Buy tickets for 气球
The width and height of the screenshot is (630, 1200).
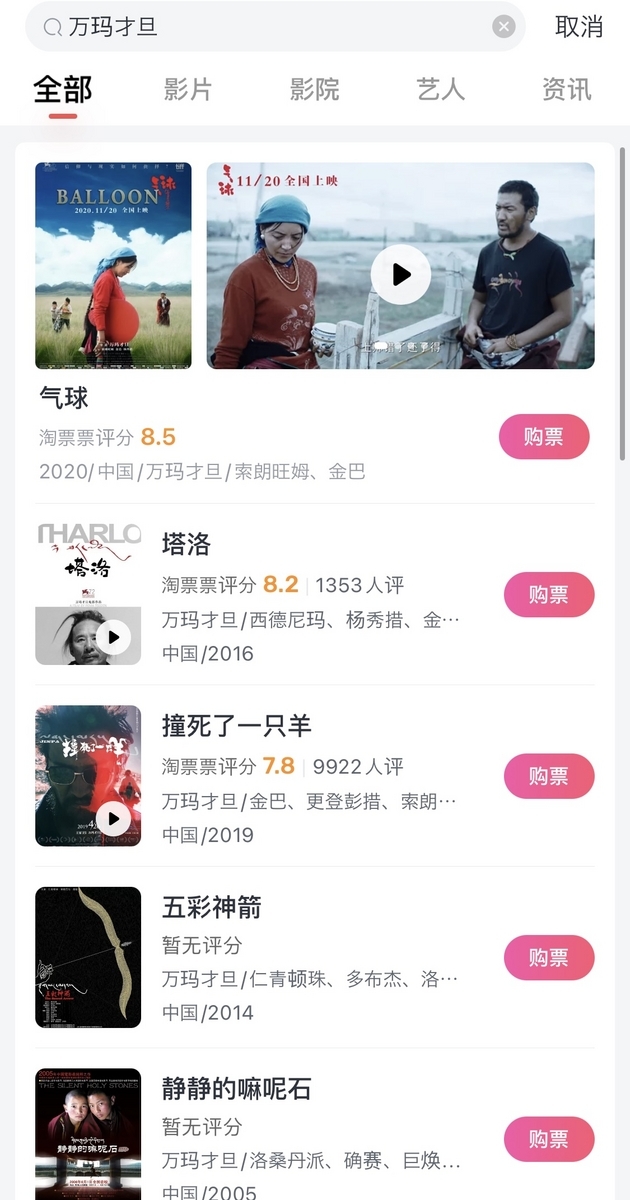coord(544,436)
